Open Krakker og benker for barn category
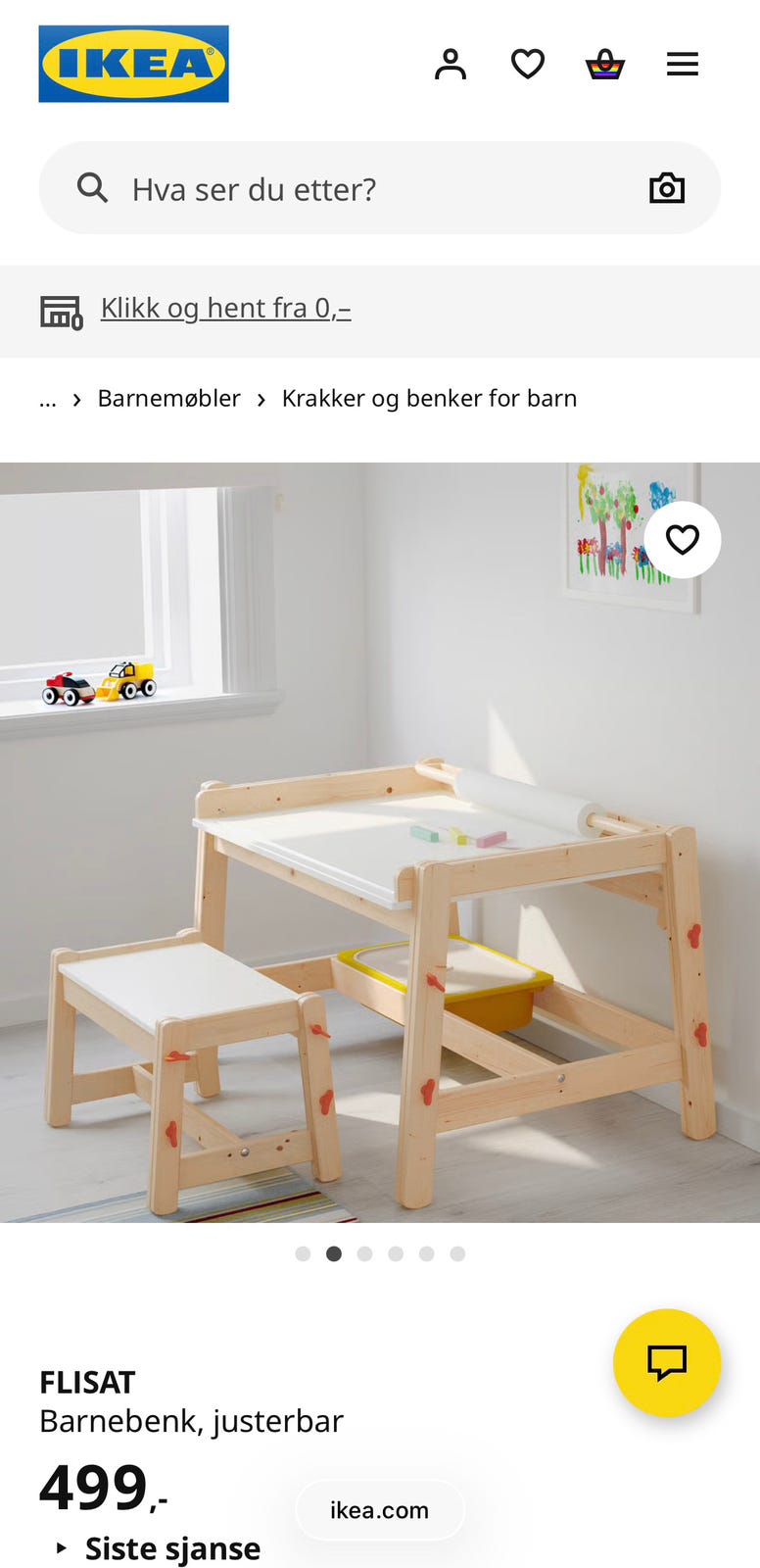 point(429,398)
